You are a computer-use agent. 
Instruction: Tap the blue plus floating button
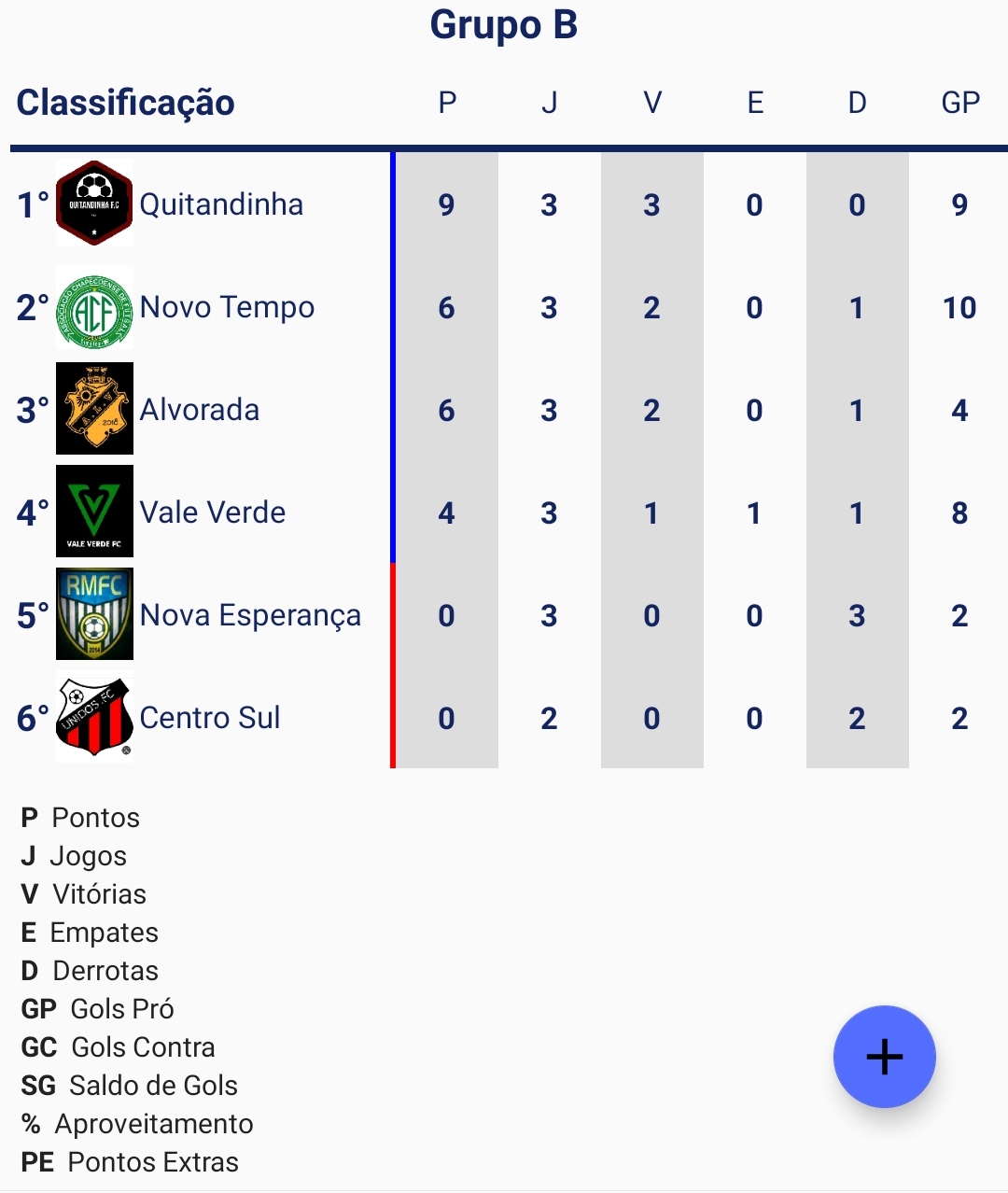884,1057
